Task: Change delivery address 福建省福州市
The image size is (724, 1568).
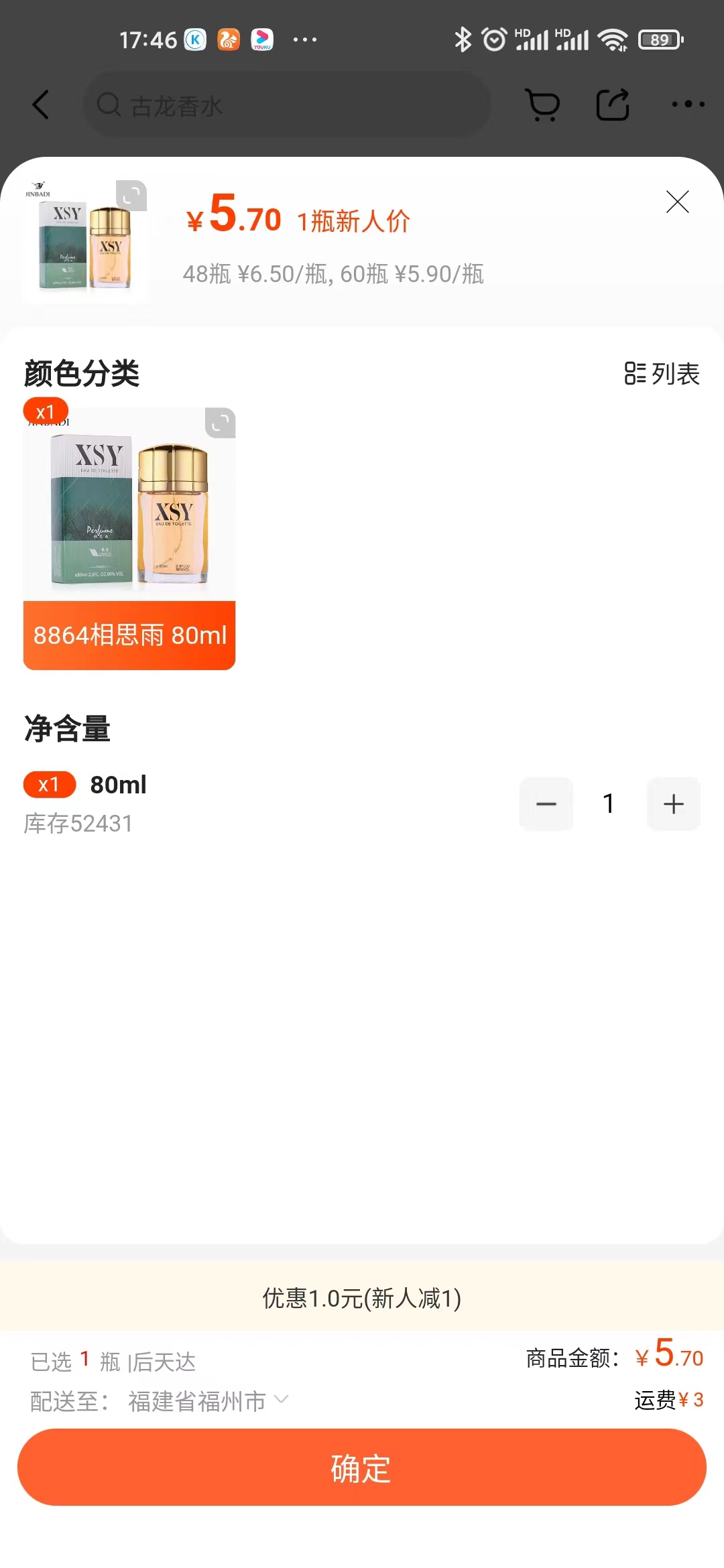Action: tap(208, 1401)
